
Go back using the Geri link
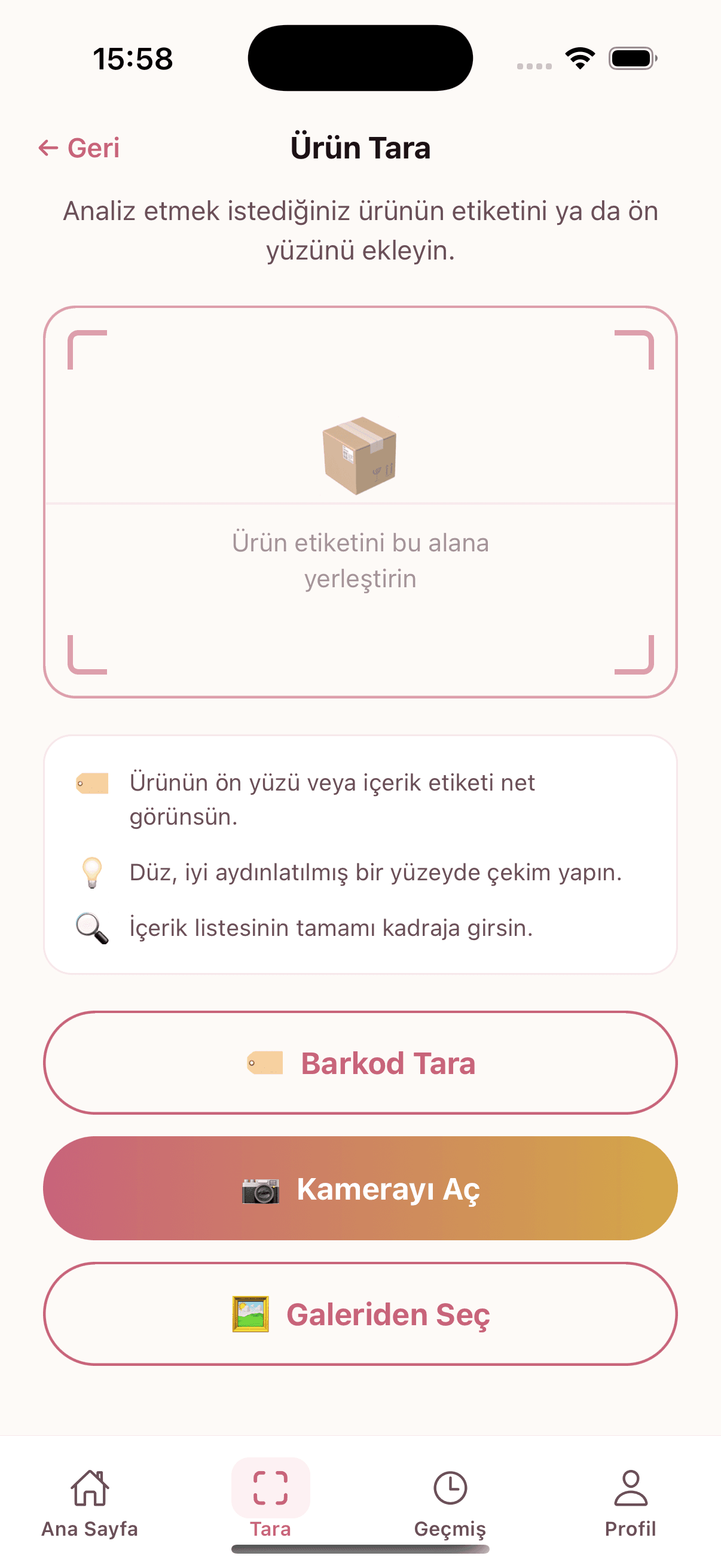pos(79,147)
